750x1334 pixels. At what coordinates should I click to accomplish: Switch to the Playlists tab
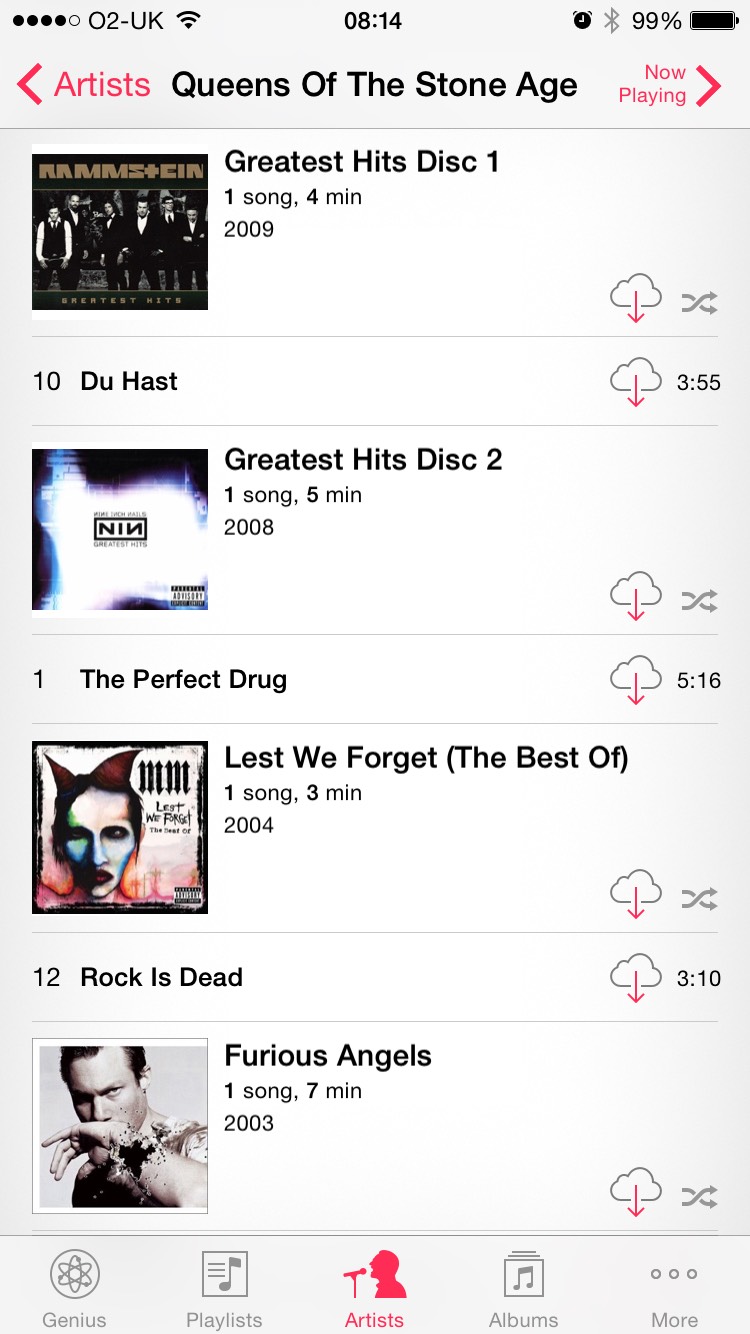point(224,1288)
